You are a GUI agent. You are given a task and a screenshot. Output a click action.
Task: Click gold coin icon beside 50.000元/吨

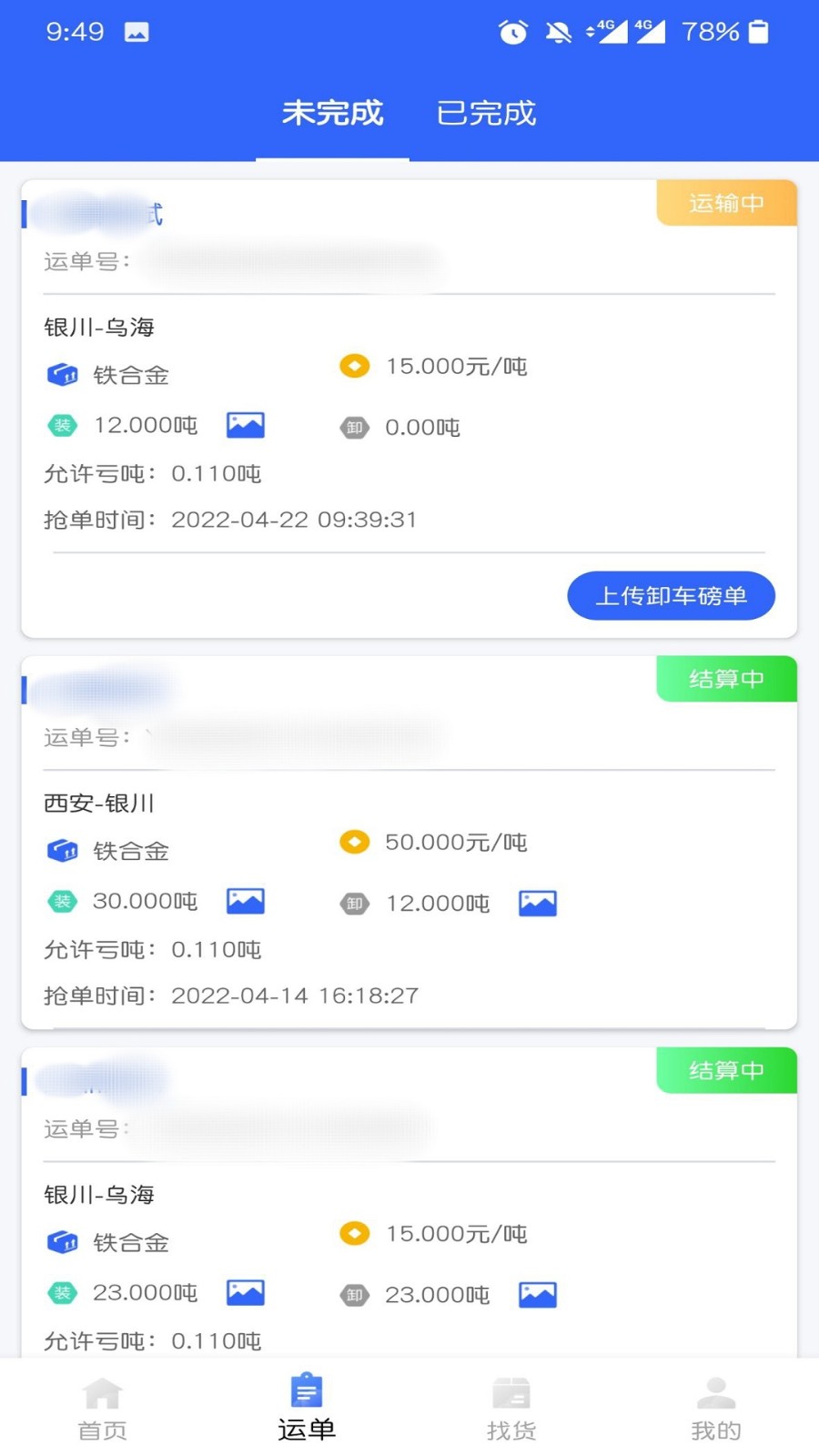pos(354,842)
